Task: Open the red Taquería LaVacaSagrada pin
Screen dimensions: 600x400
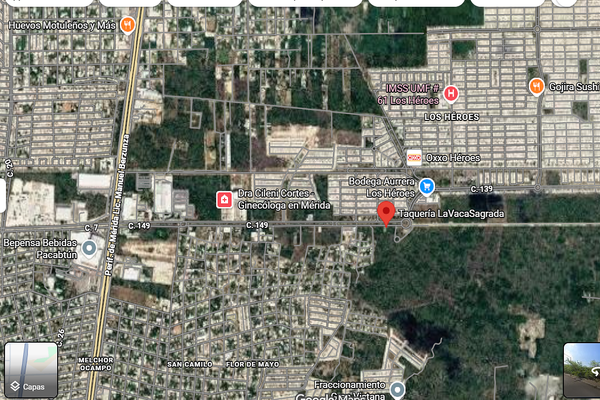Action: (x=386, y=214)
